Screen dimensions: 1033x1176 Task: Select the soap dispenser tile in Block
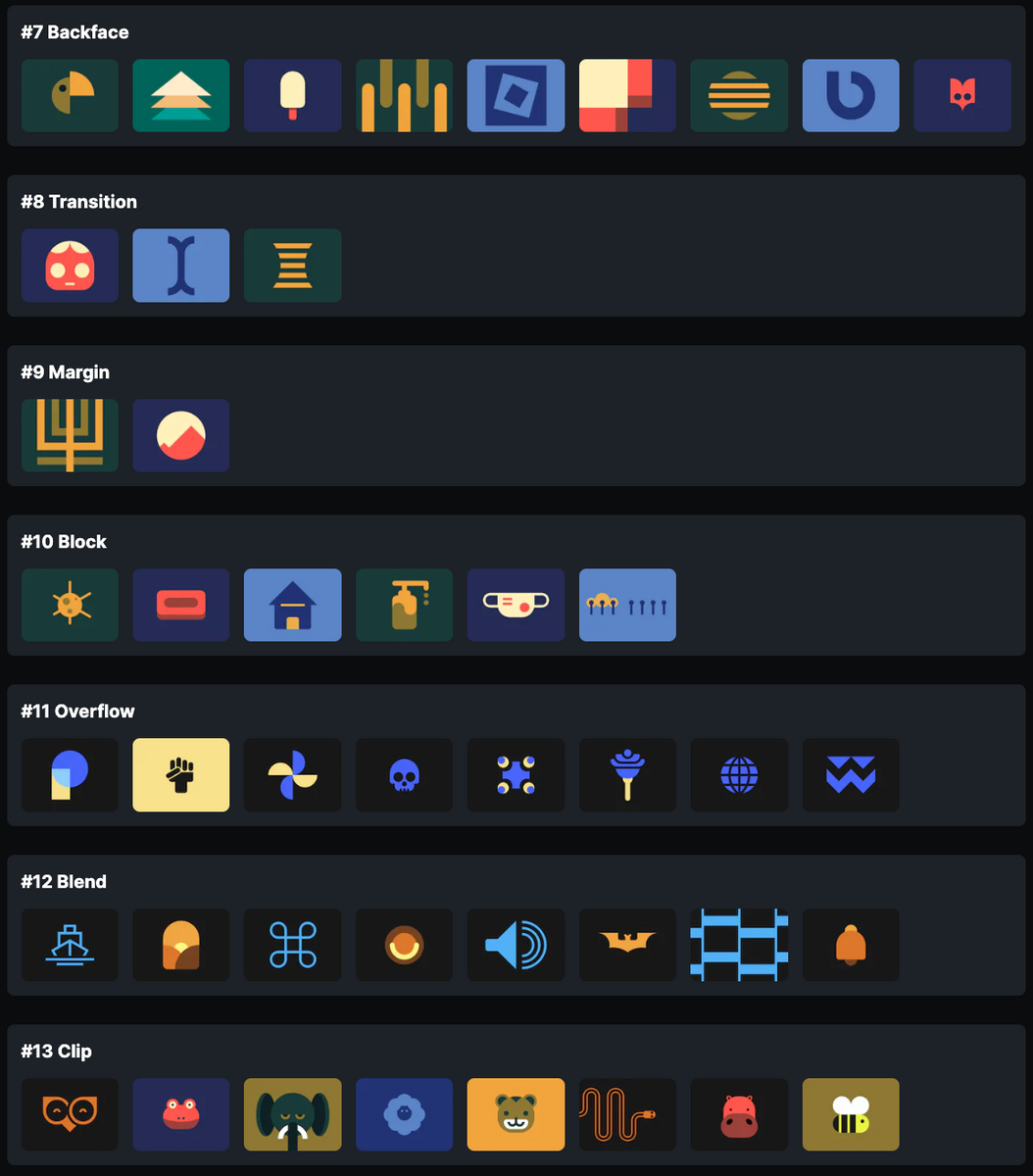[404, 605]
